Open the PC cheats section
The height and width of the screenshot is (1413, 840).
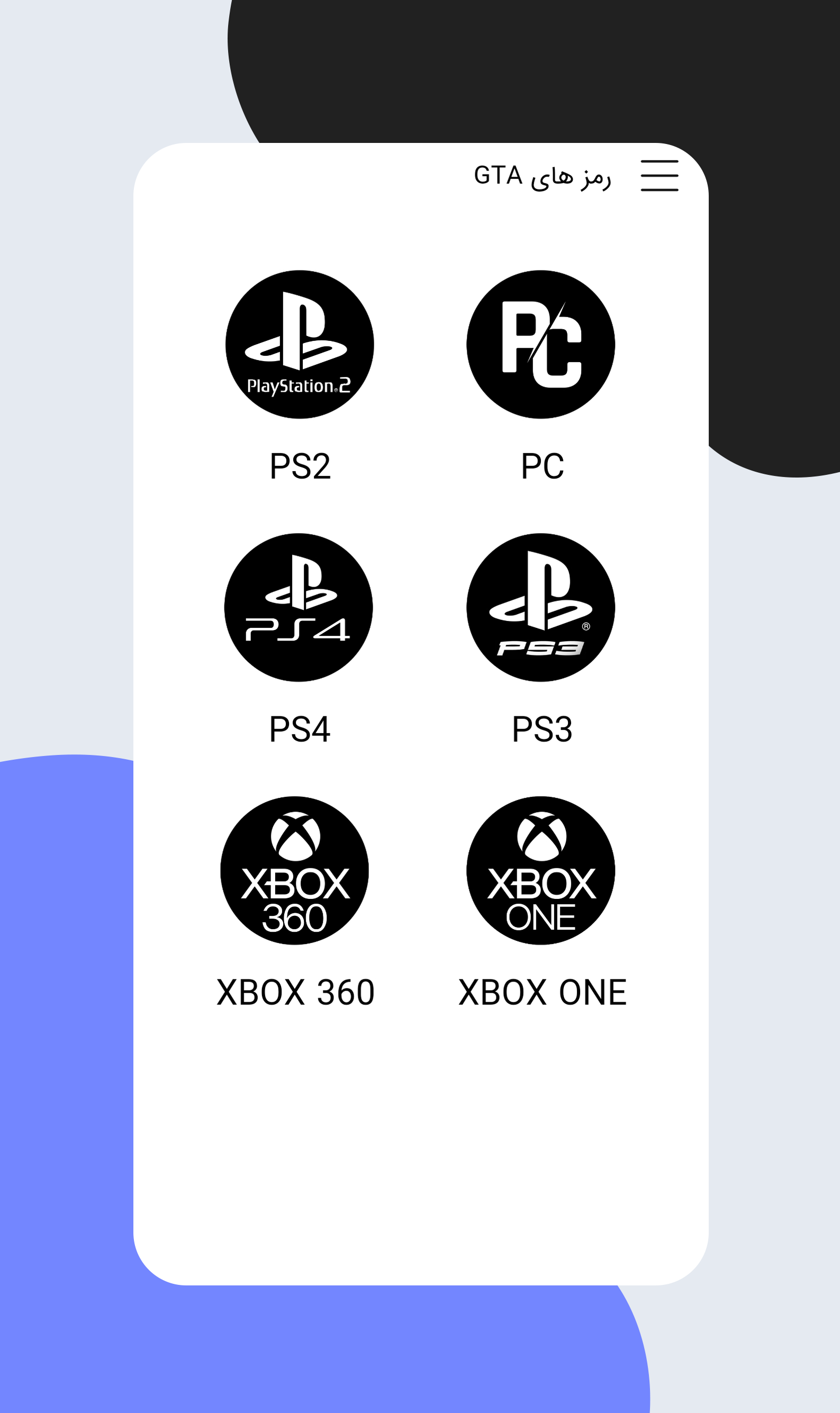point(540,345)
